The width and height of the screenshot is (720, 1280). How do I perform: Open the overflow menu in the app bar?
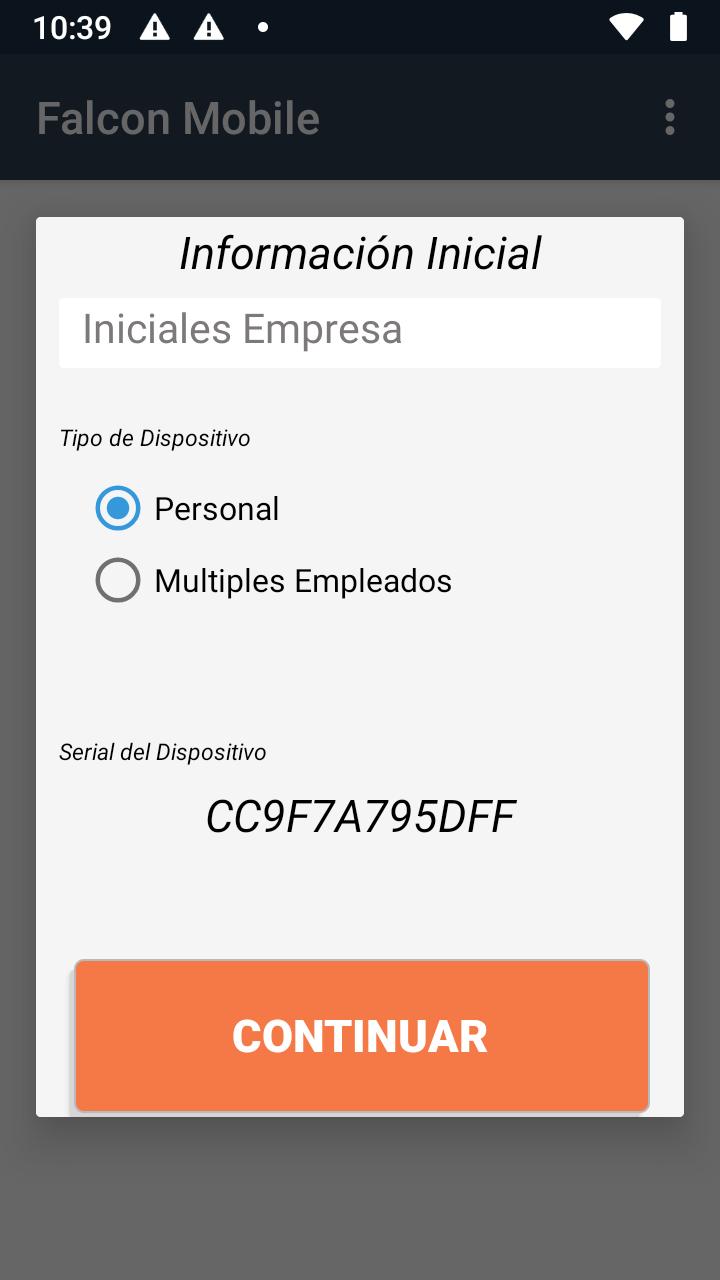(x=670, y=118)
